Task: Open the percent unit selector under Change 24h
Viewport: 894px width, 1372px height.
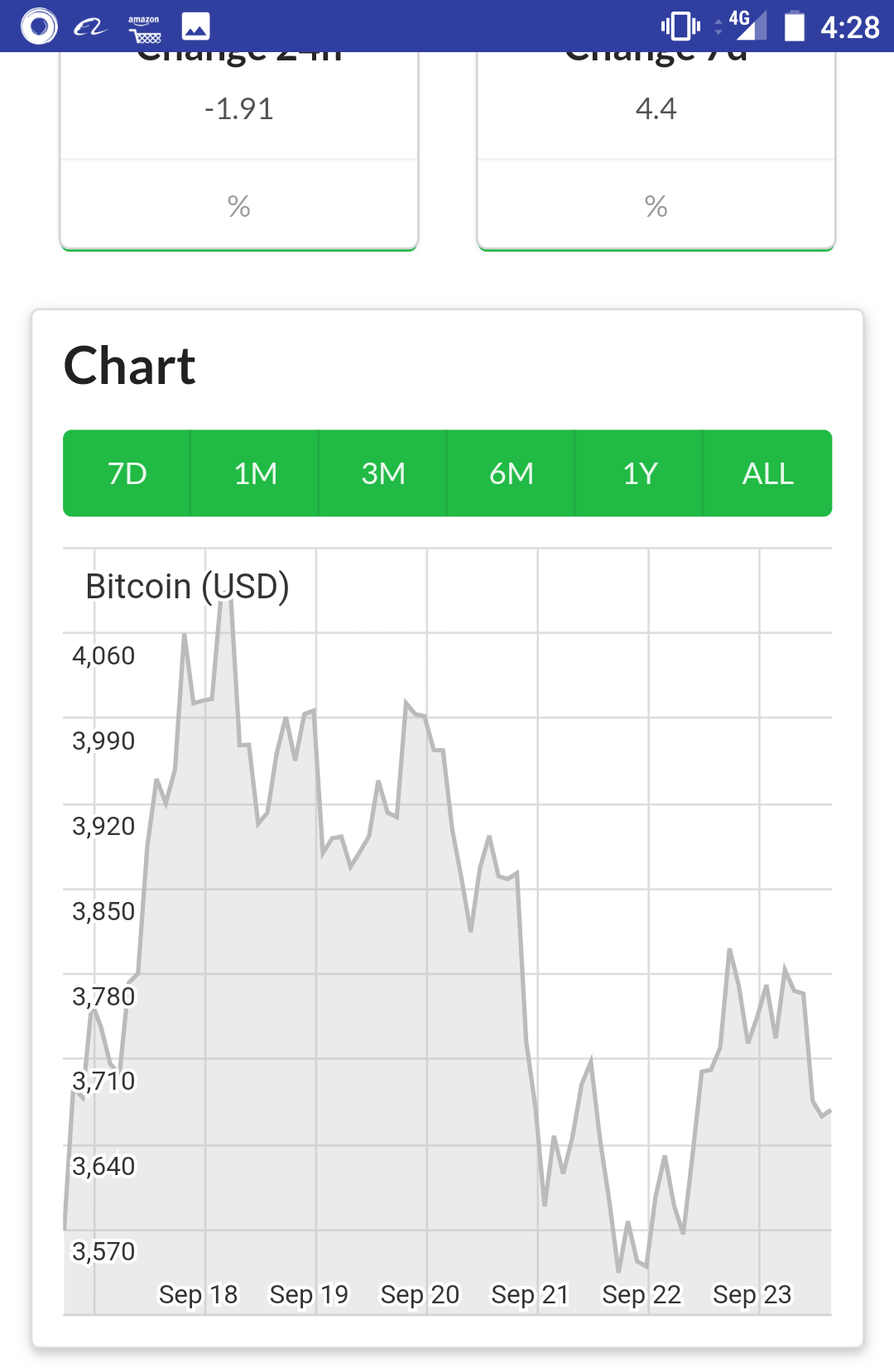Action: tap(238, 205)
